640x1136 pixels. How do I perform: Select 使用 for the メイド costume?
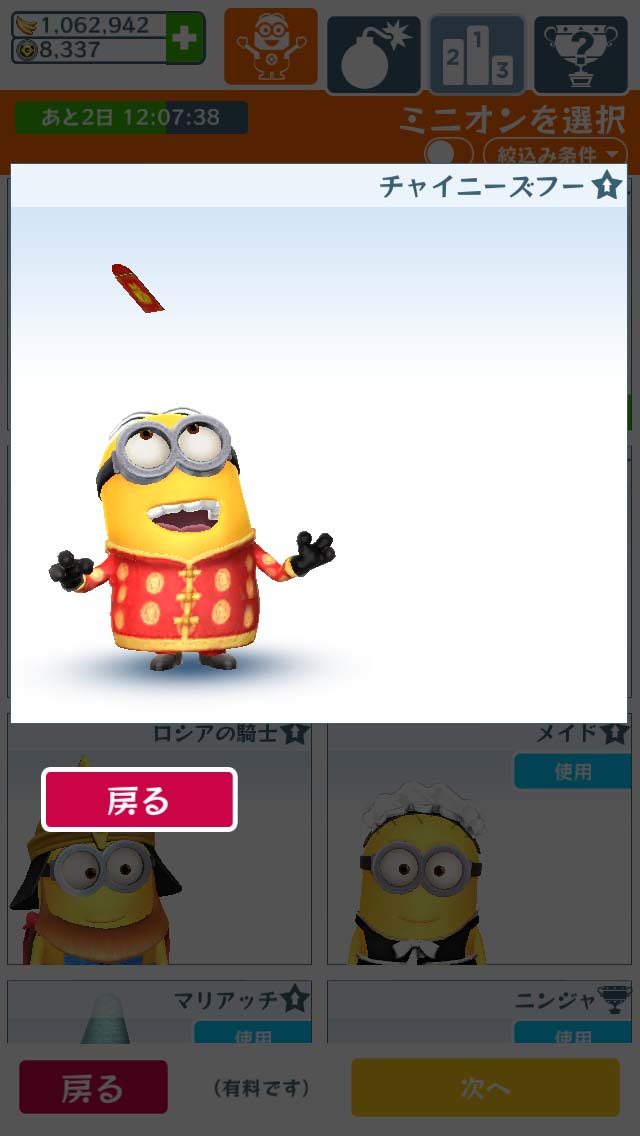pyautogui.click(x=572, y=772)
